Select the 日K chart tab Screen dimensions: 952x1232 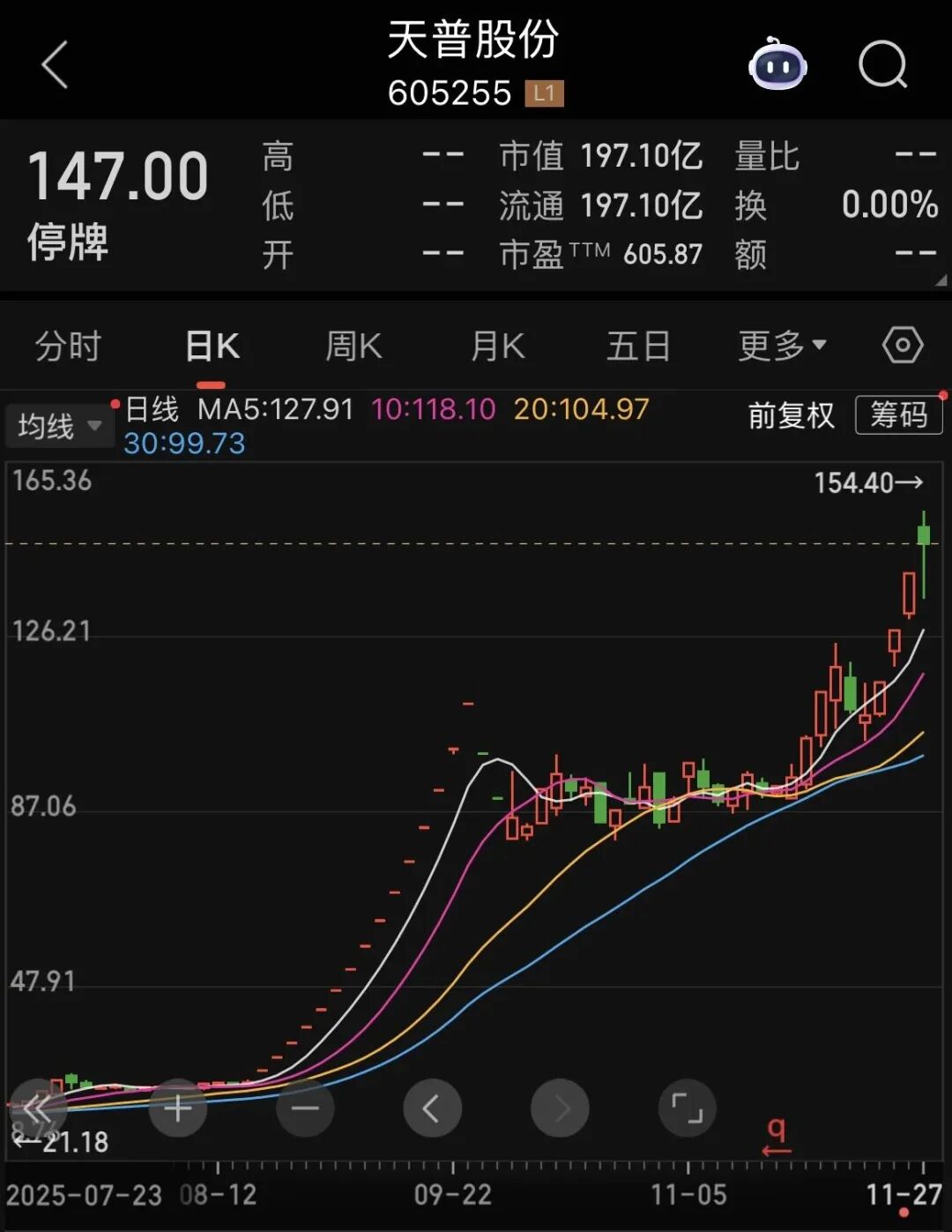coord(212,346)
